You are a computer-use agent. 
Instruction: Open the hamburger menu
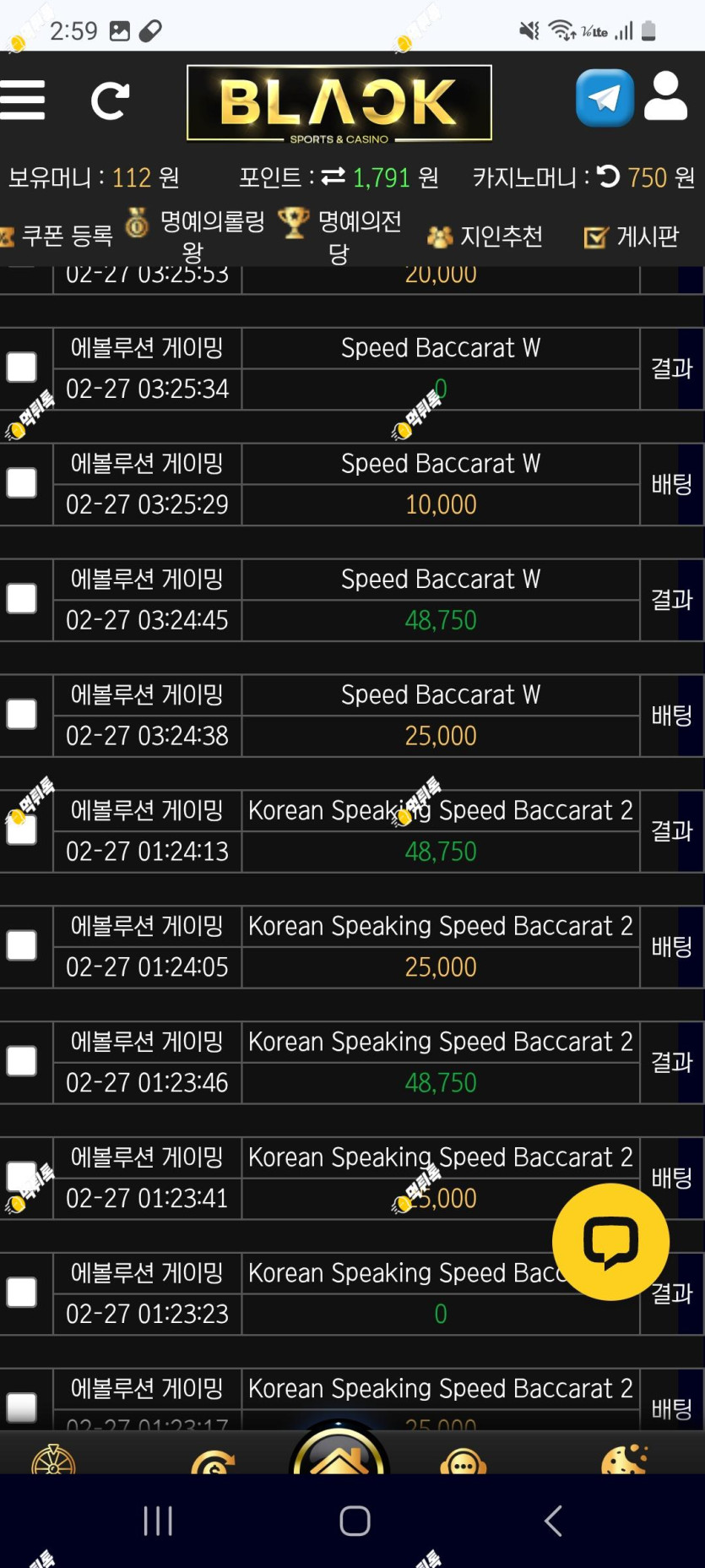pyautogui.click(x=23, y=100)
